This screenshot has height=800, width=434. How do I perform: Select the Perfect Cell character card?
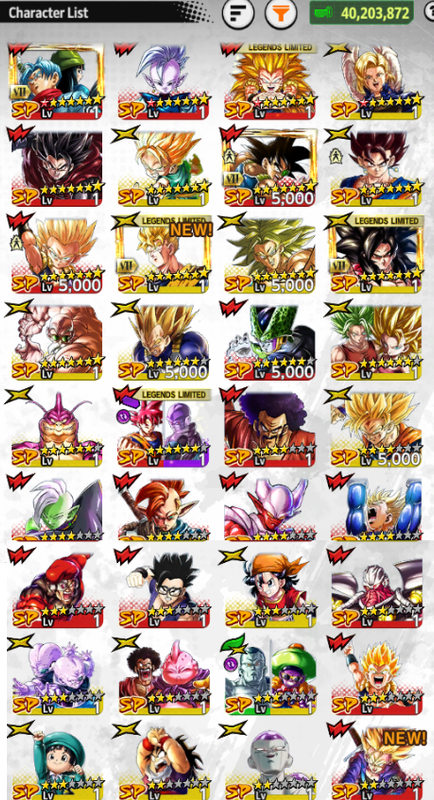point(269,341)
